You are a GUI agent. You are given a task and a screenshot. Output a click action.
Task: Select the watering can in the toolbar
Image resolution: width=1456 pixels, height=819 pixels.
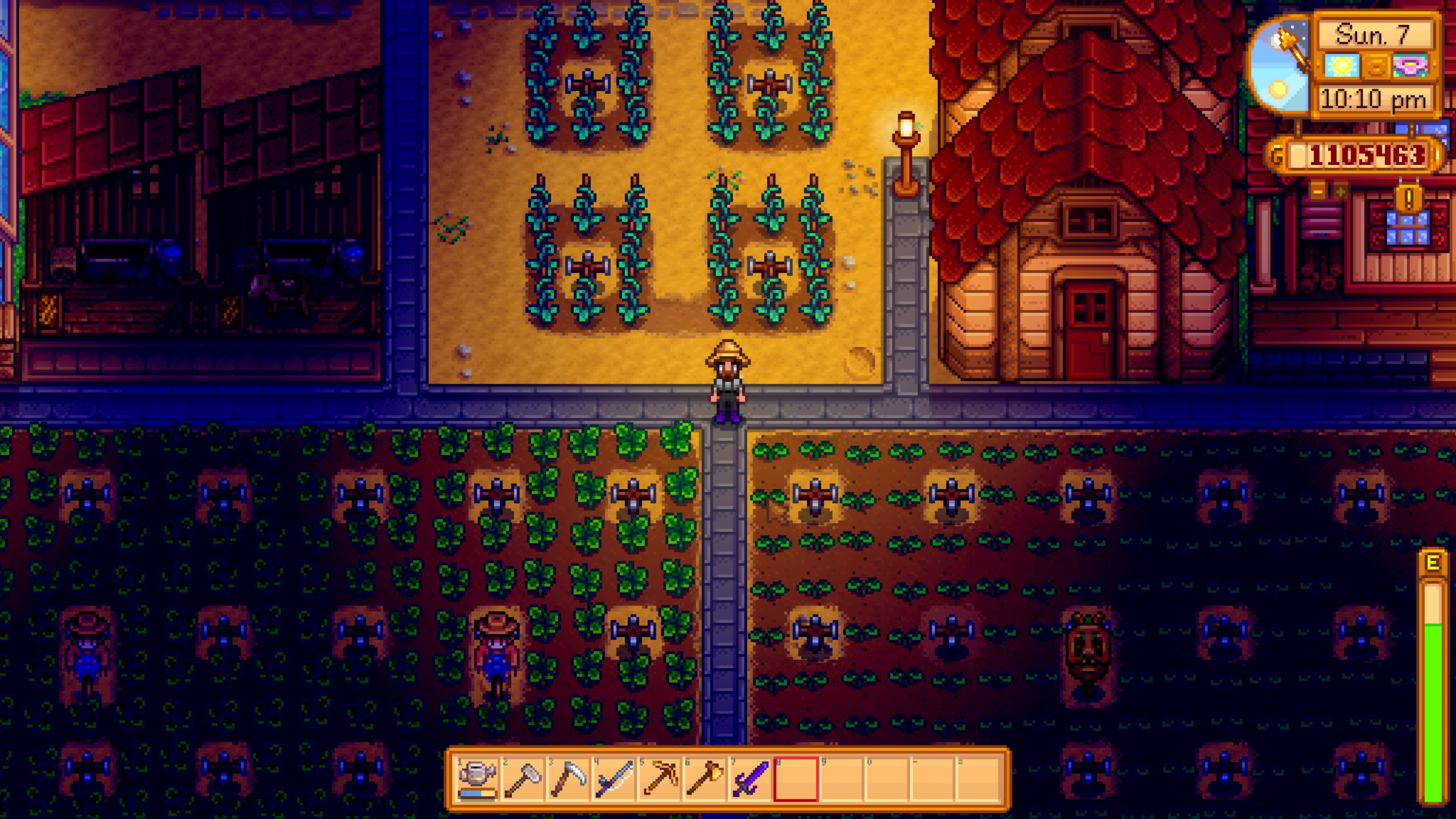click(477, 778)
